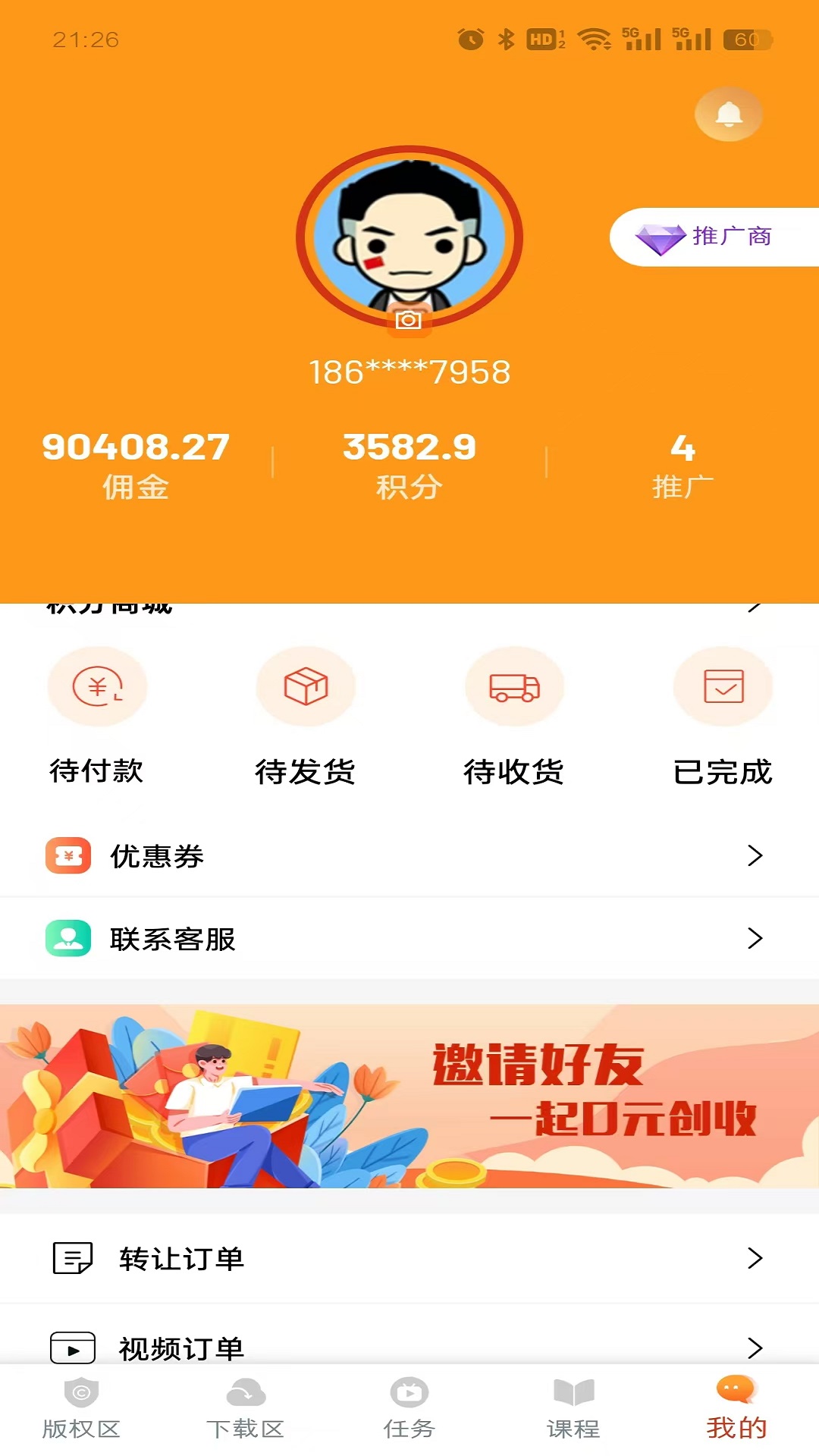Open the 推广商 promoter badge
819x1456 pixels.
[x=713, y=237]
